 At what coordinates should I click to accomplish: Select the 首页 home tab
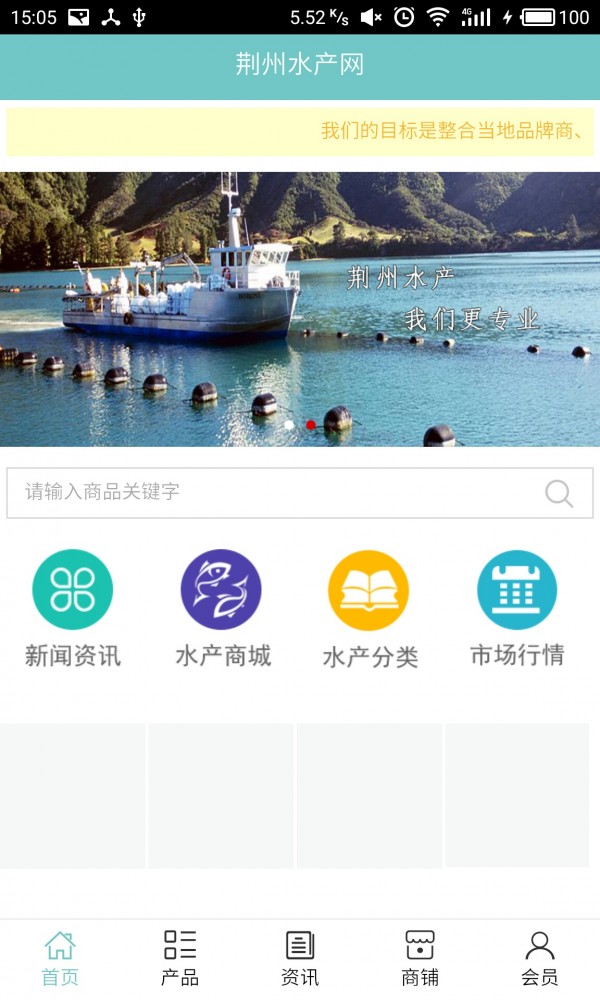pyautogui.click(x=60, y=957)
